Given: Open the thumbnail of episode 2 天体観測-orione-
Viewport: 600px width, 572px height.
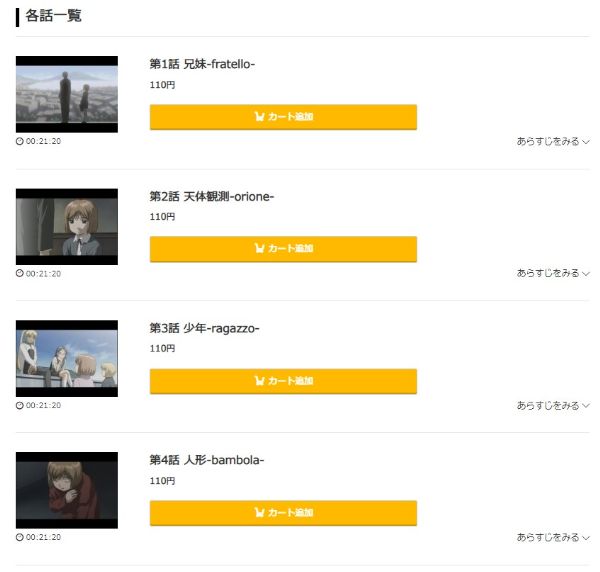Looking at the screenshot, I should point(67,226).
